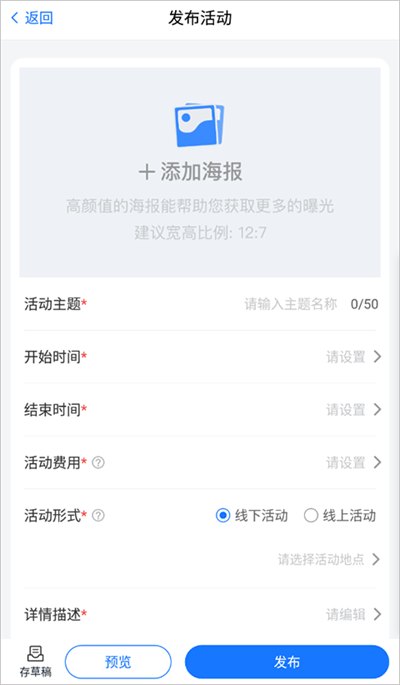
Task: Open the 开始时间 setting row
Action: (x=200, y=357)
